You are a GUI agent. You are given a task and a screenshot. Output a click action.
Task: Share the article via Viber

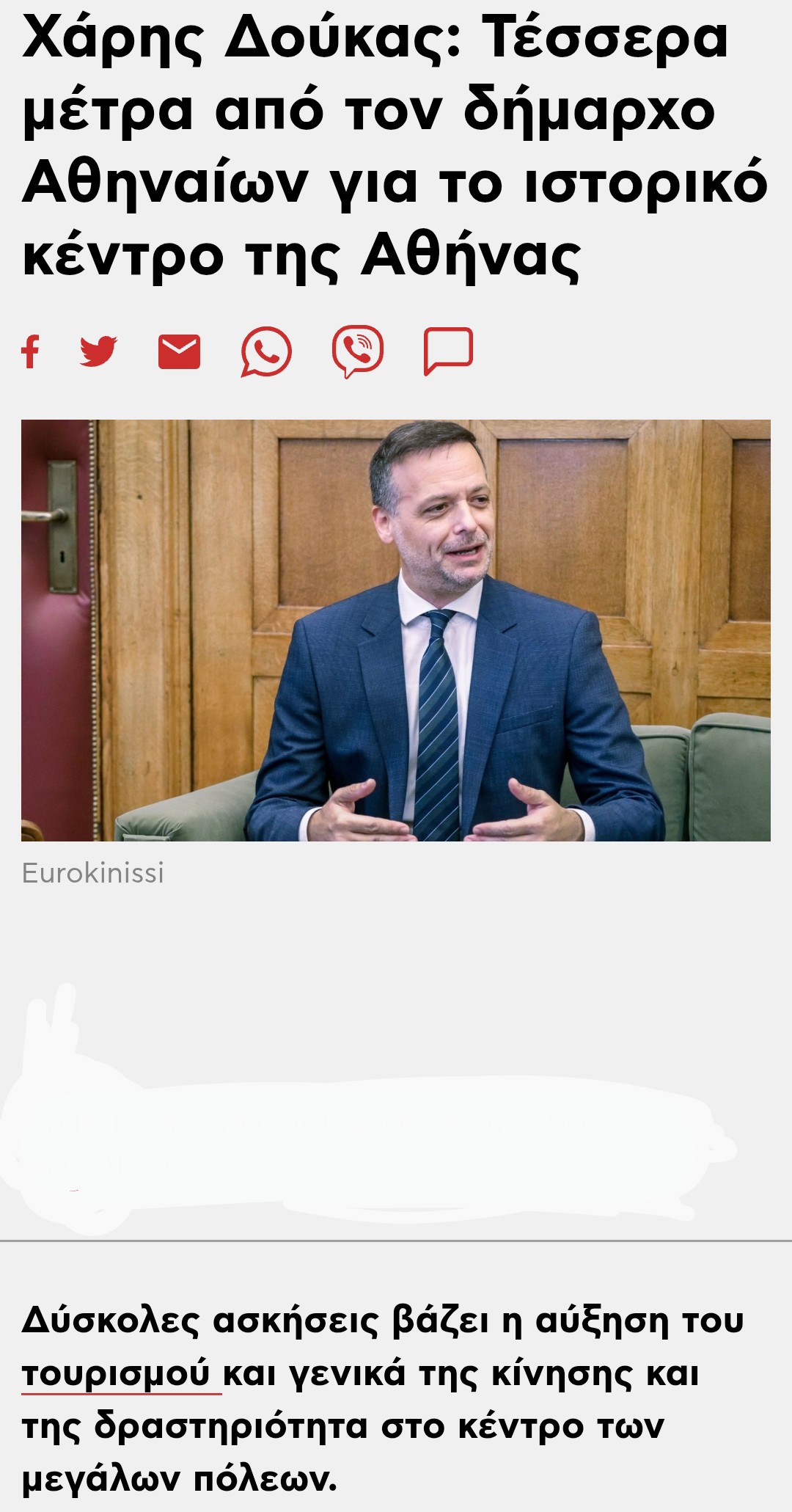pos(357,351)
